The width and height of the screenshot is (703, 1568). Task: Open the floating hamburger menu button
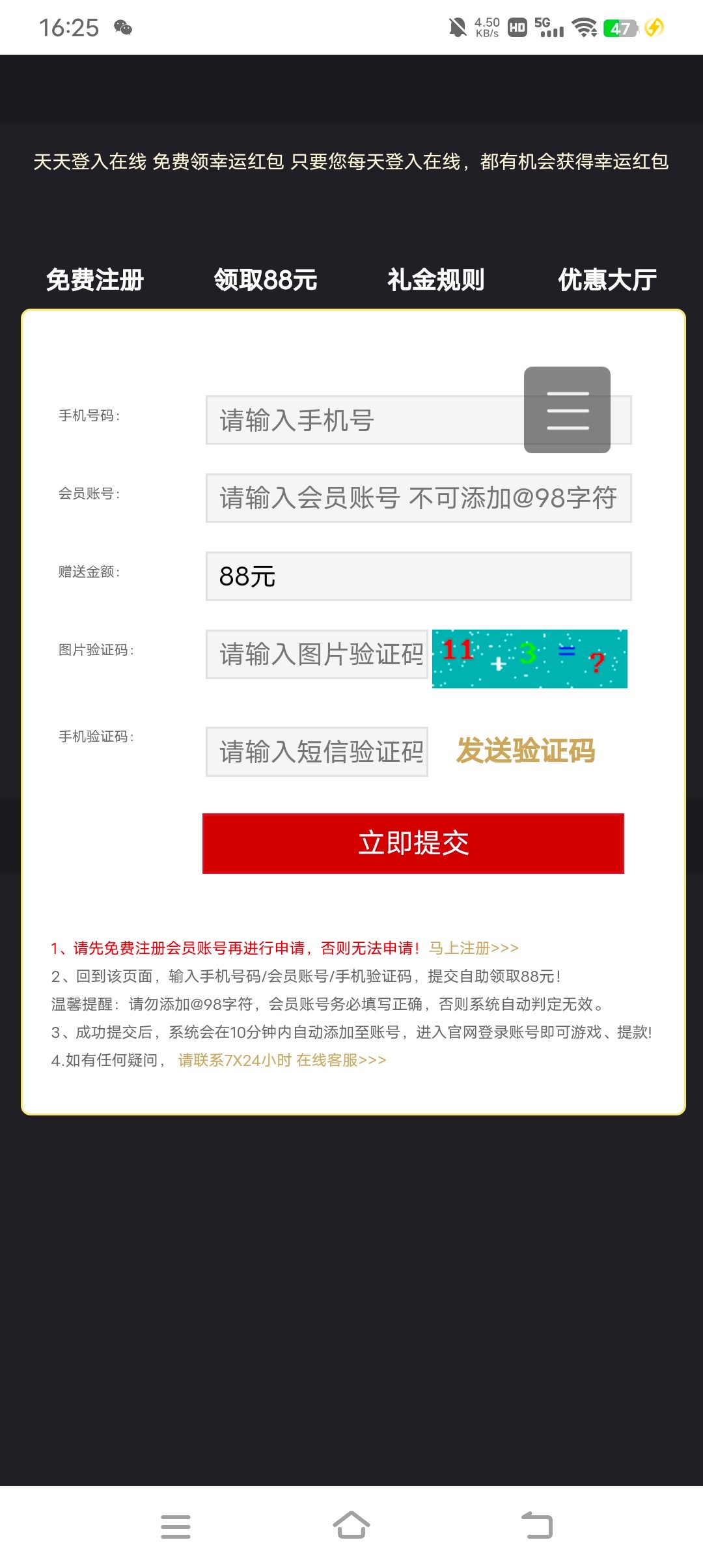567,410
